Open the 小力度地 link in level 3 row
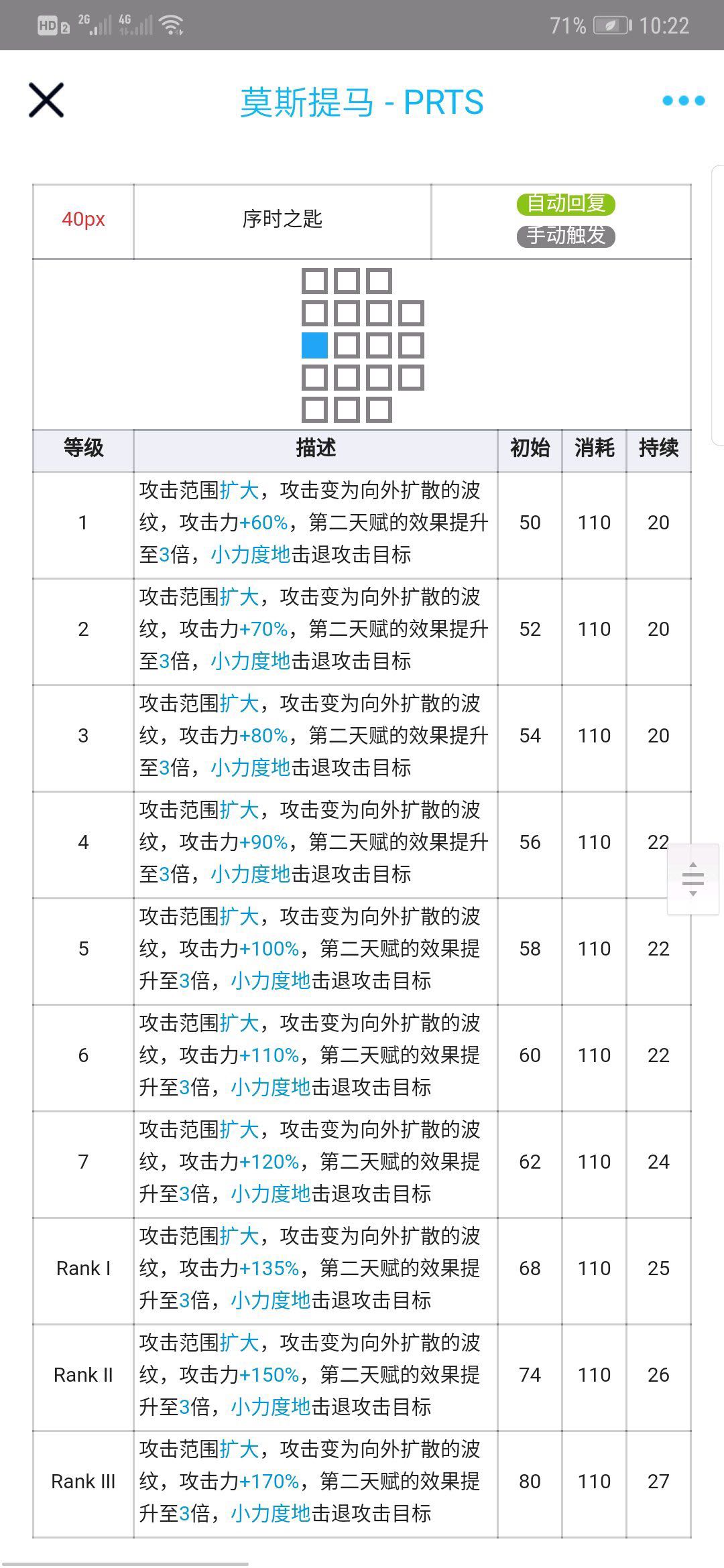Viewport: 724px width, 1568px height. (251, 768)
